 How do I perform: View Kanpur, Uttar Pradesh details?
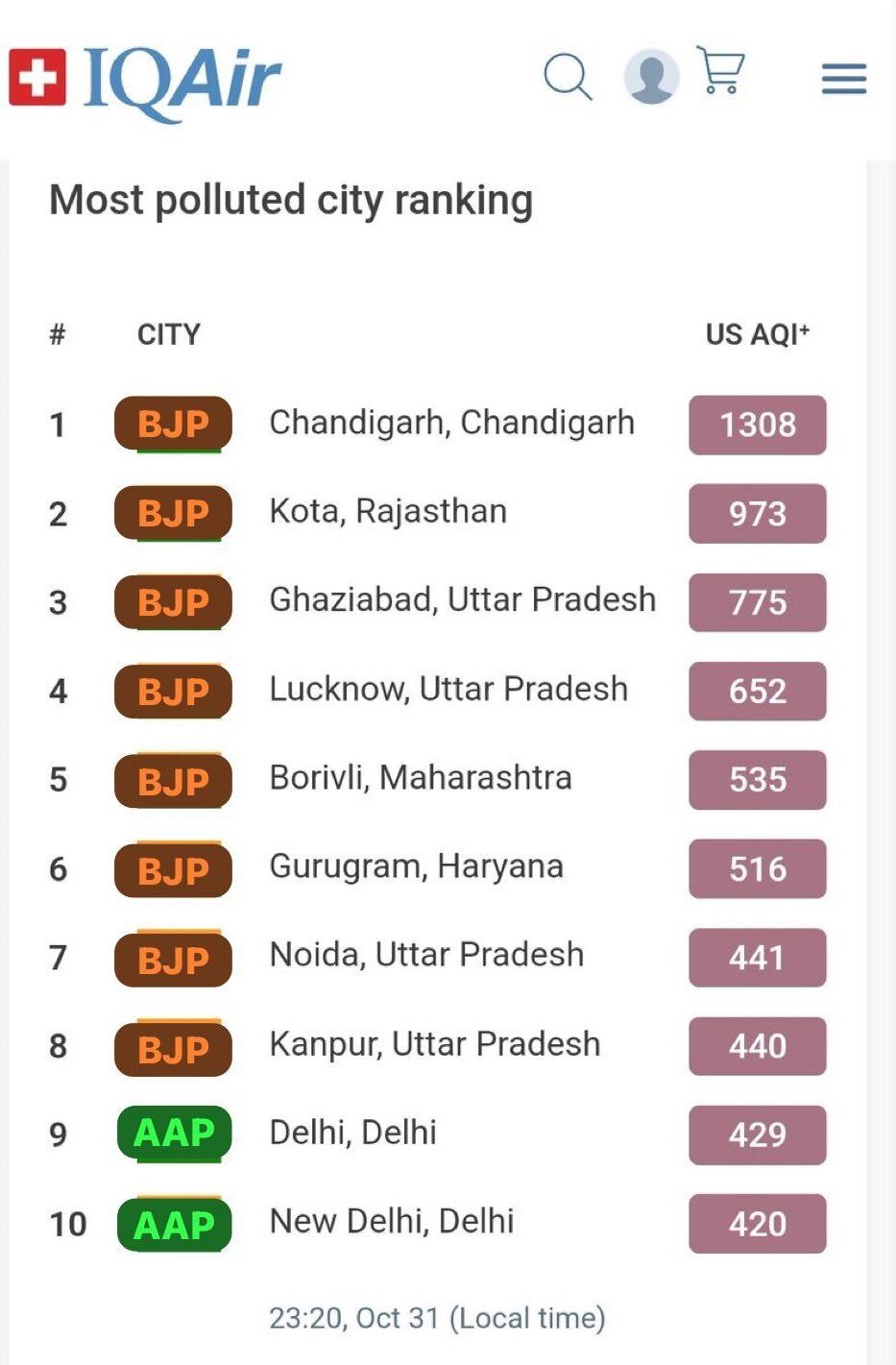click(x=434, y=1045)
